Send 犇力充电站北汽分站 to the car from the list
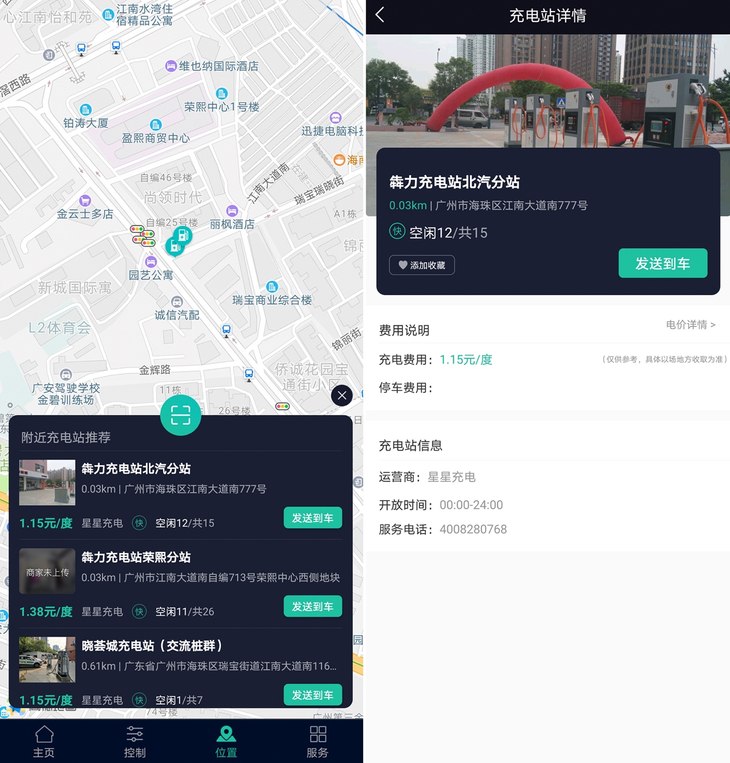This screenshot has width=730, height=763. click(313, 517)
